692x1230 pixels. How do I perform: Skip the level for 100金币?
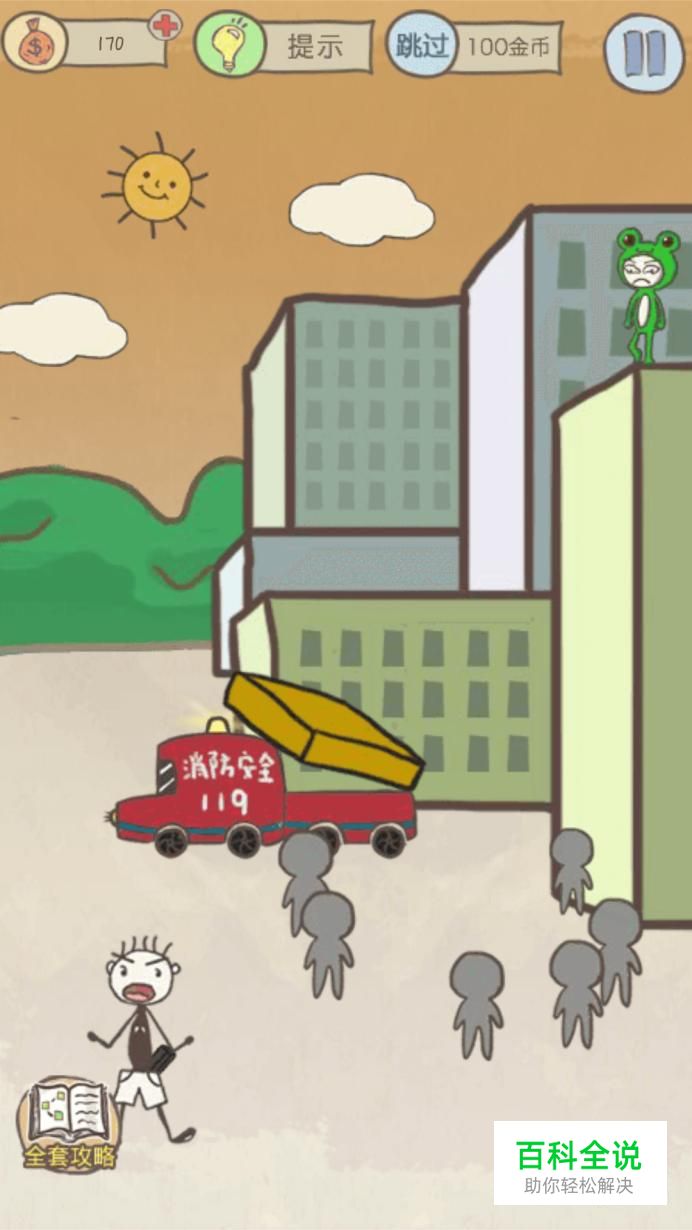pos(473,46)
